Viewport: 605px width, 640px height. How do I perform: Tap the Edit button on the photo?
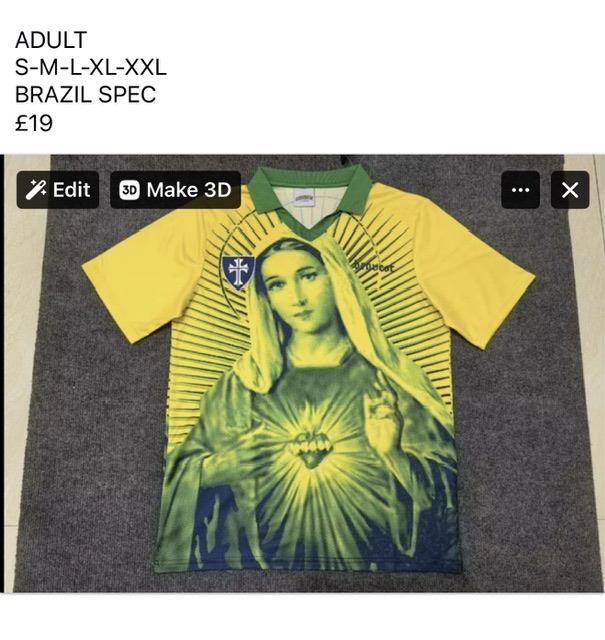pos(58,190)
